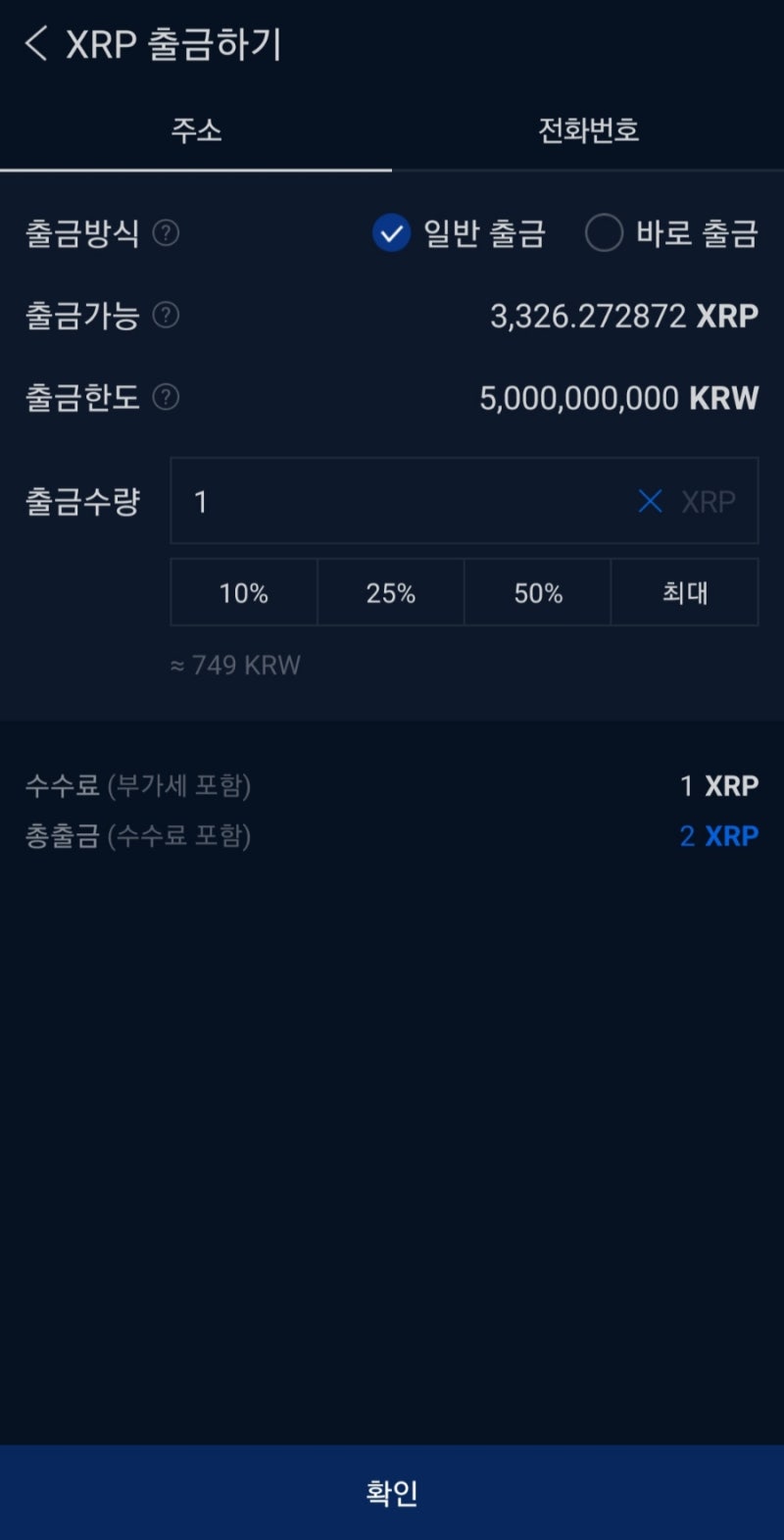Image resolution: width=784 pixels, height=1540 pixels.
Task: Enable the checked 일반 출금 checkmark toggle
Action: 391,233
